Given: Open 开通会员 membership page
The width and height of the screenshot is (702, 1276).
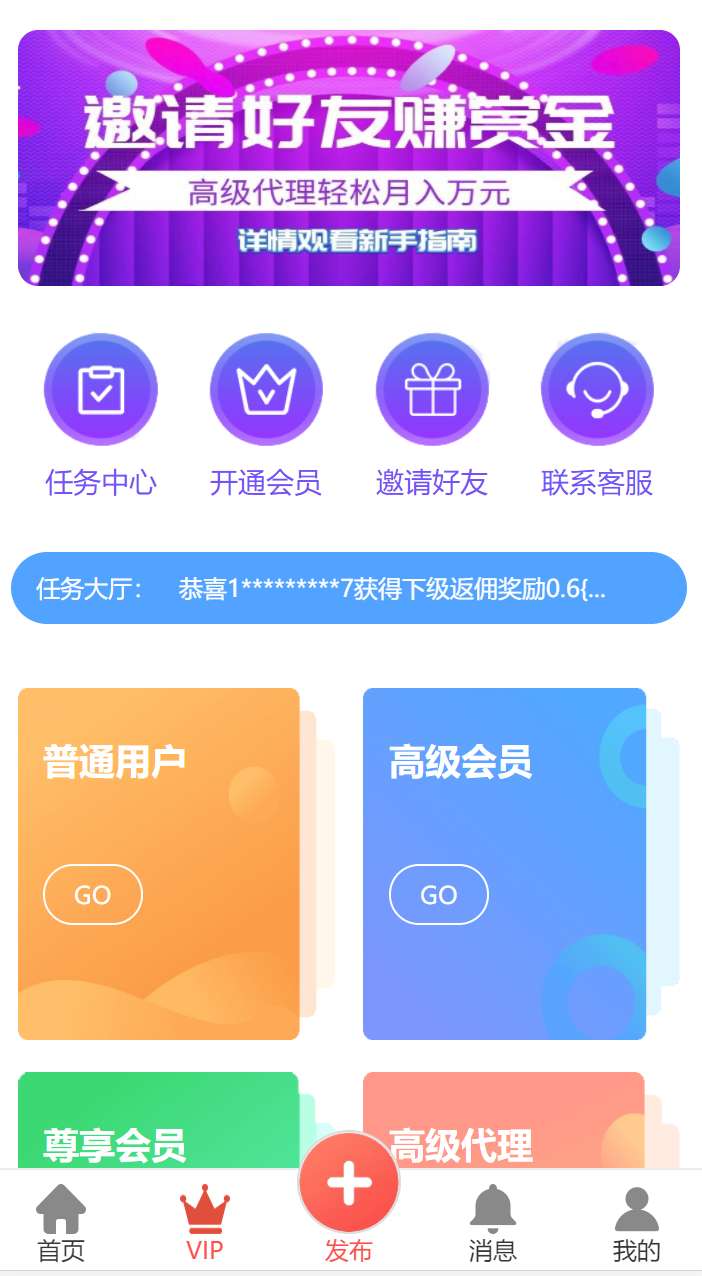Looking at the screenshot, I should (266, 390).
